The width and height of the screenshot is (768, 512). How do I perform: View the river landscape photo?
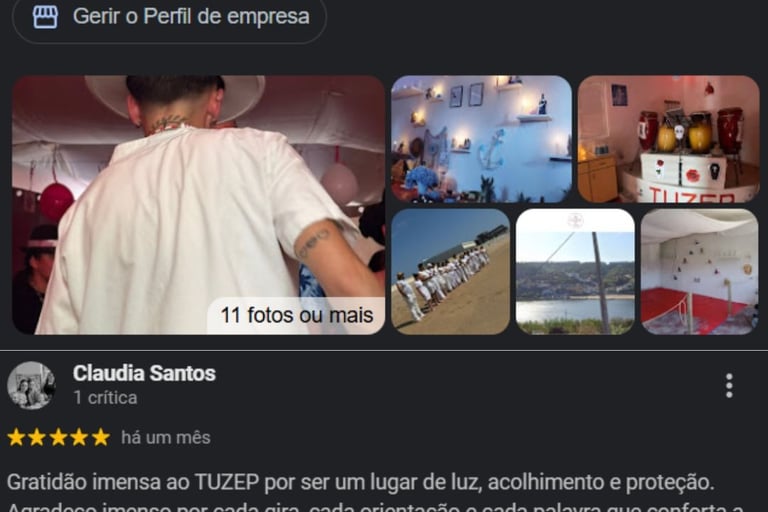coord(575,271)
